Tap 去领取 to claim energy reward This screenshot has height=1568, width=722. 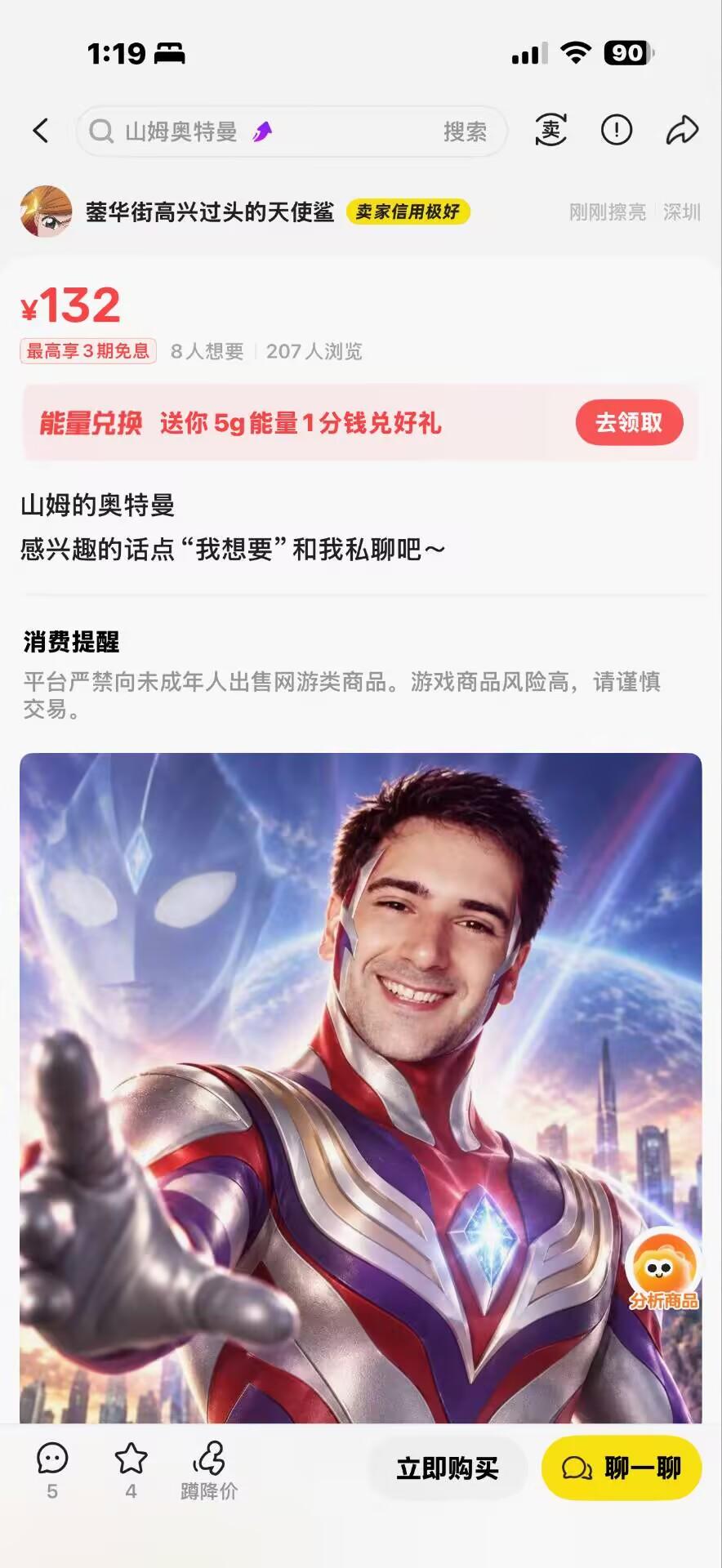[629, 423]
